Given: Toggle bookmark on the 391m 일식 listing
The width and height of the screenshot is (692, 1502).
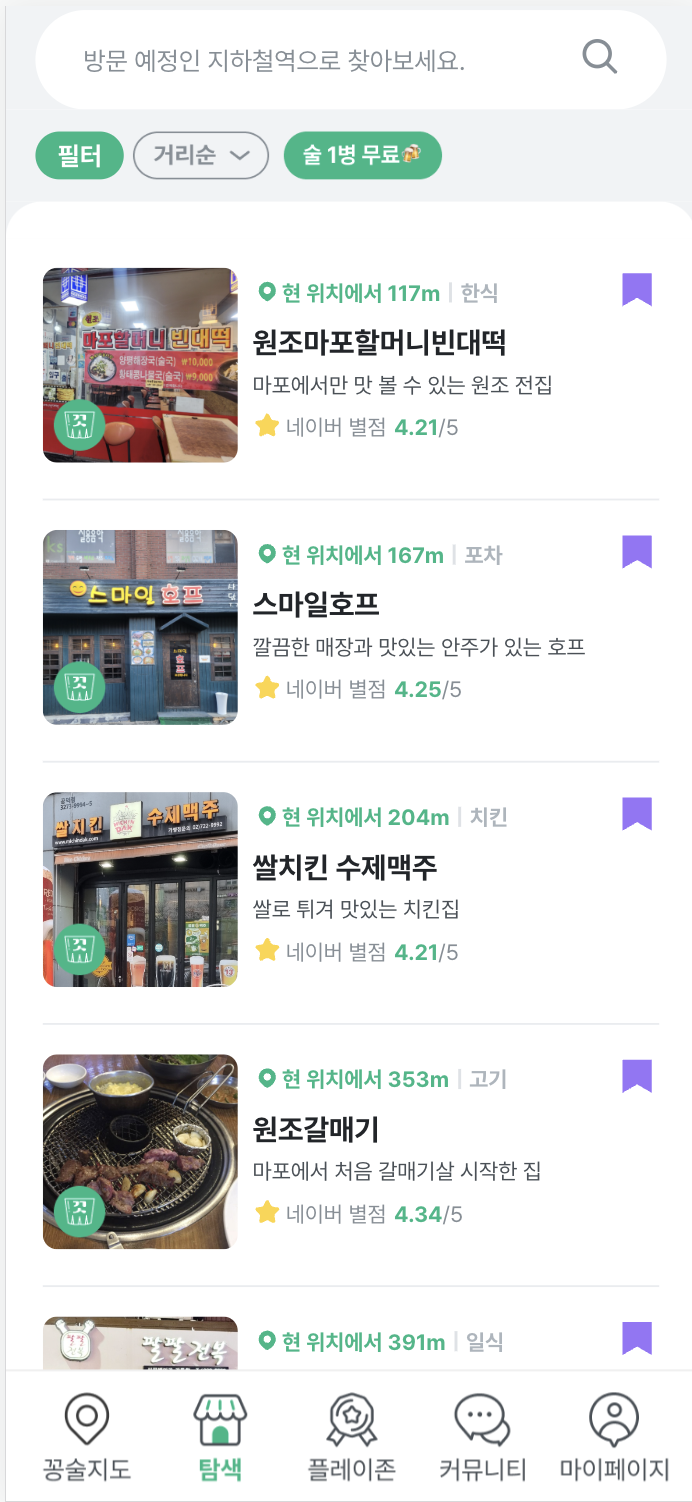Looking at the screenshot, I should click(x=637, y=1338).
